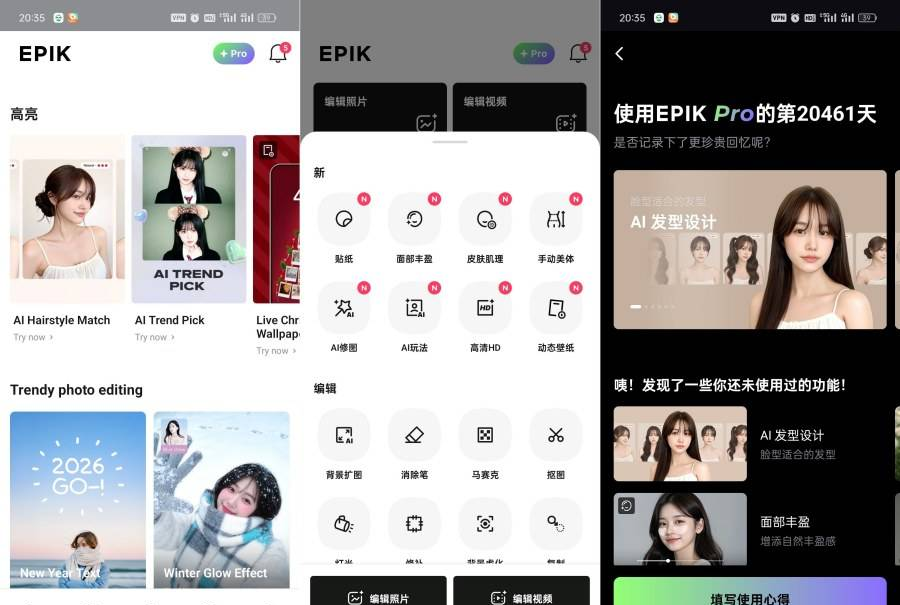Go back from the EPIK Pro page

coord(619,54)
